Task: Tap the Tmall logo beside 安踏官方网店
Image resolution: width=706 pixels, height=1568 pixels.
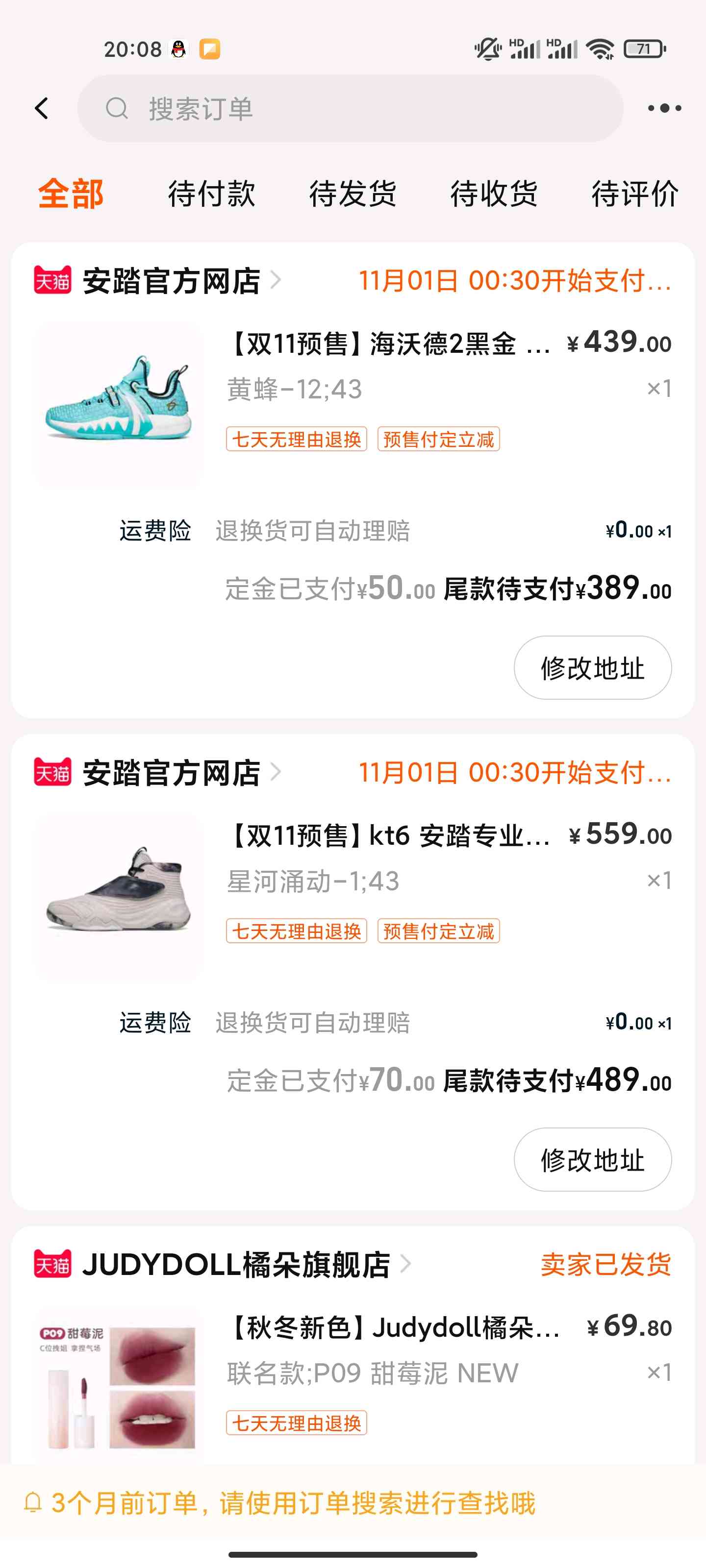Action: click(x=53, y=279)
